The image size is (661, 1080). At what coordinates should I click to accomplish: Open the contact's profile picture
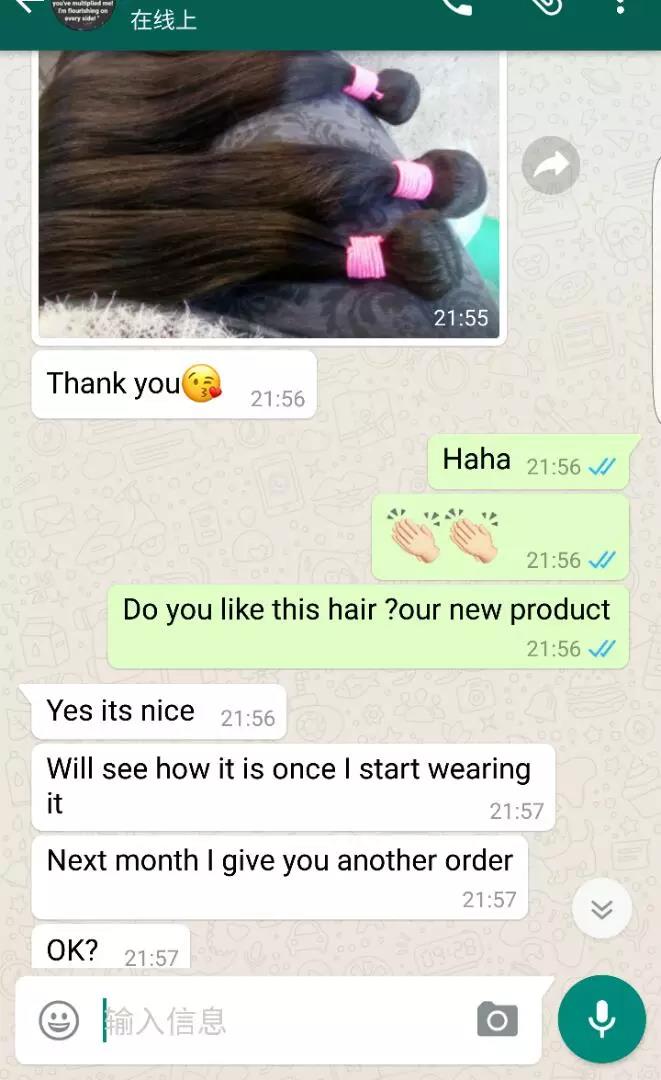click(84, 12)
